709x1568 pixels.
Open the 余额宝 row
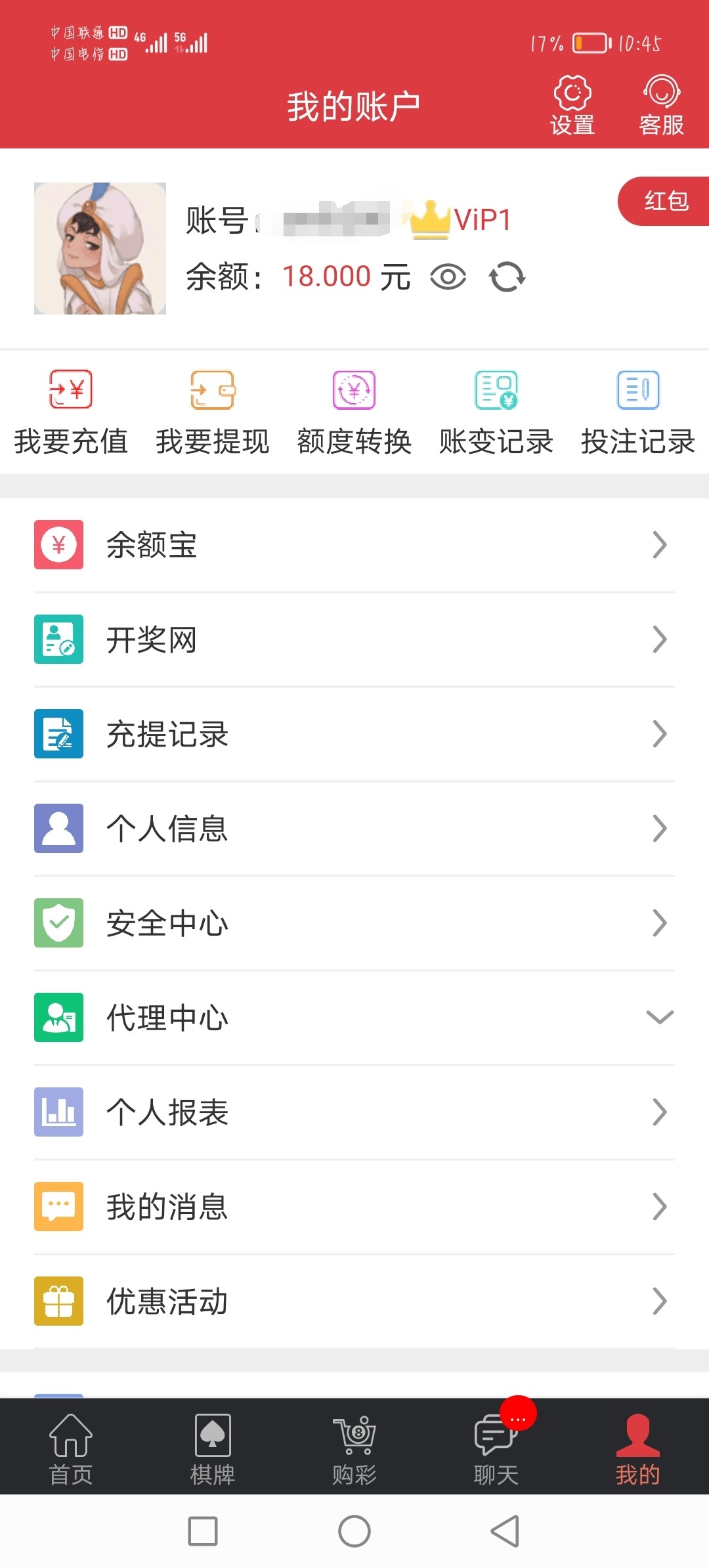[x=354, y=545]
